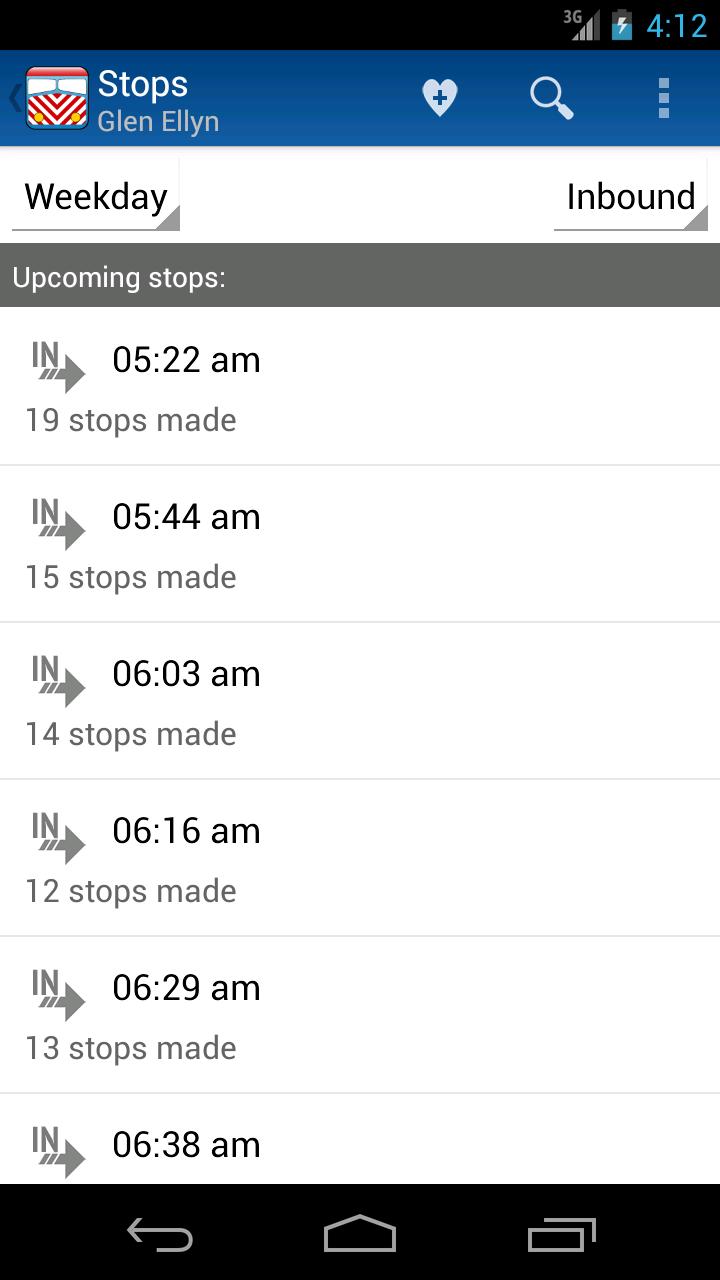Expand the Weekday schedule dropdown
Image resolution: width=720 pixels, height=1280 pixels.
pos(96,197)
